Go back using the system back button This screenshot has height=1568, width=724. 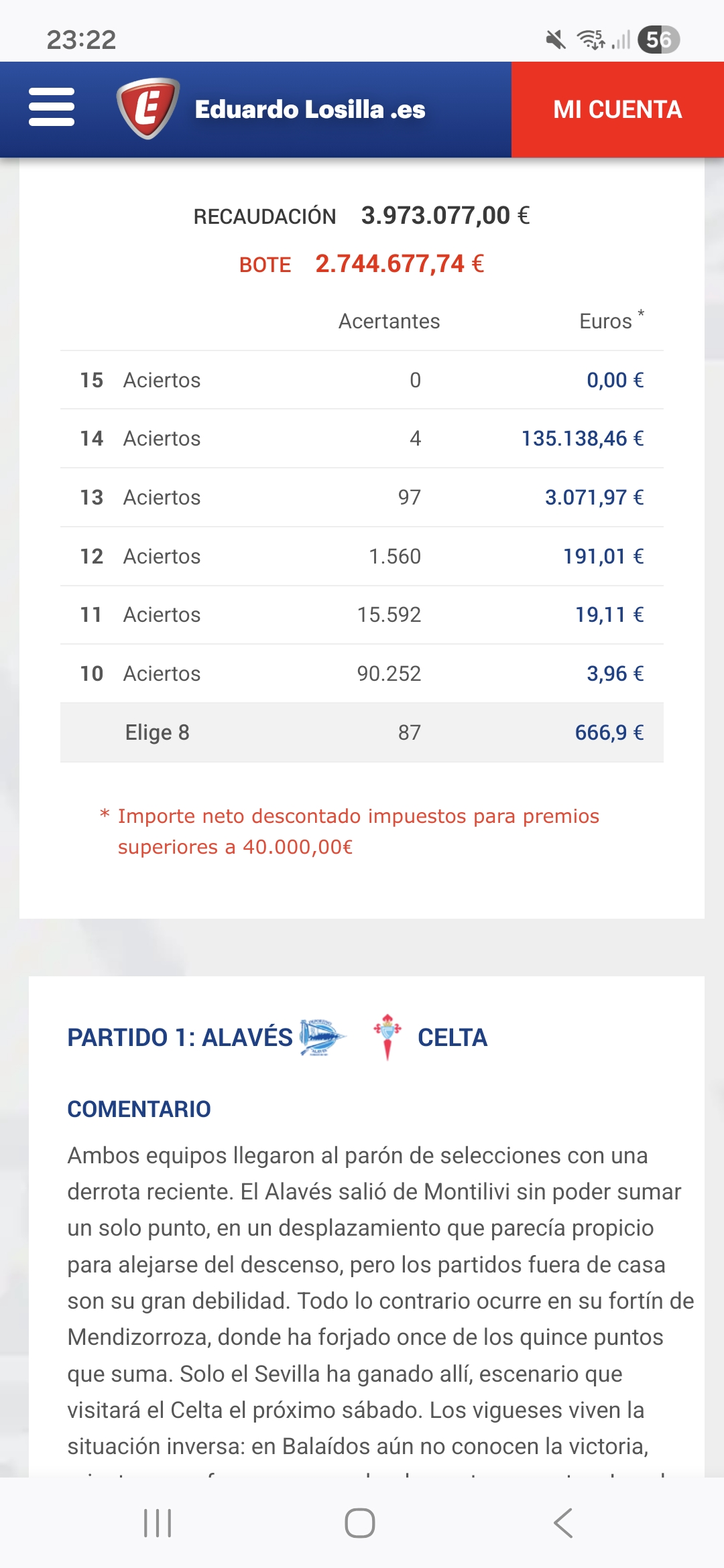point(564,1523)
